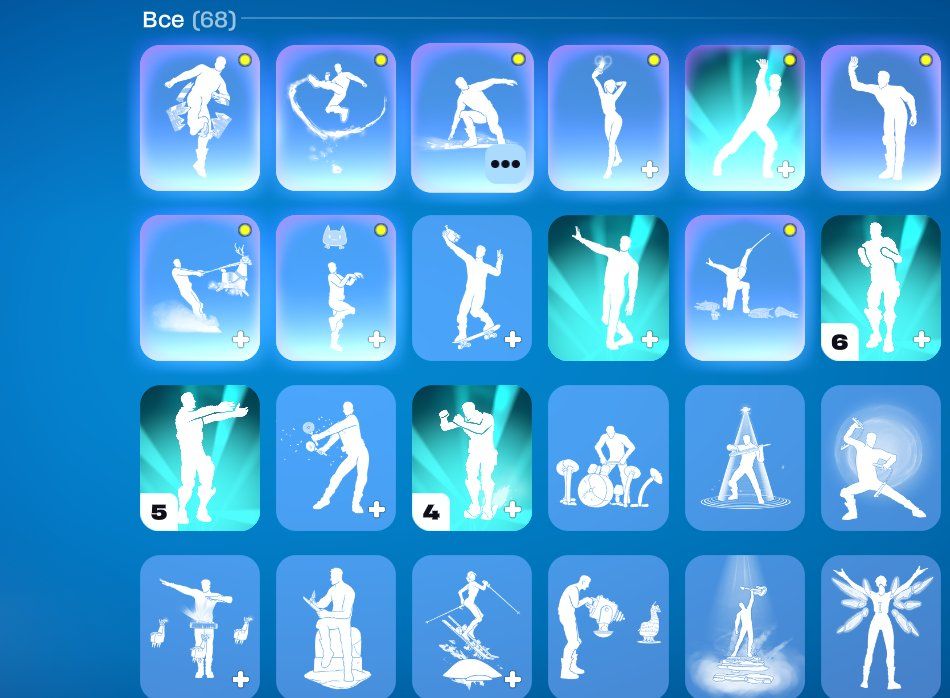Choose the seated reading figure emote
Viewport: 950px width, 698px height.
click(x=336, y=625)
